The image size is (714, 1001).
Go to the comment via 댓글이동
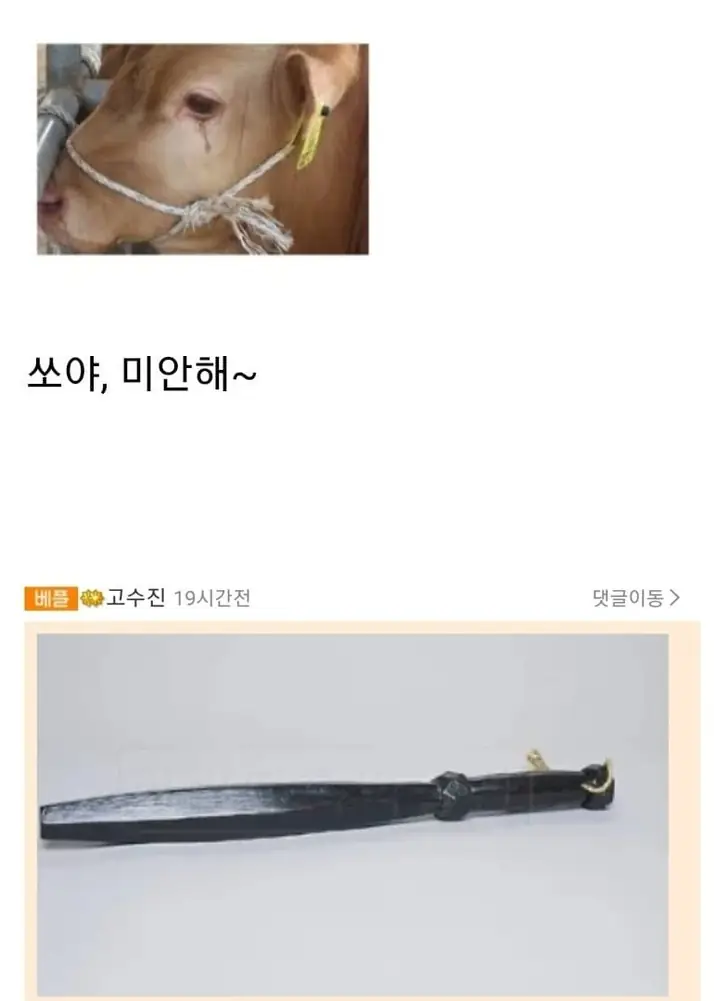[635, 598]
